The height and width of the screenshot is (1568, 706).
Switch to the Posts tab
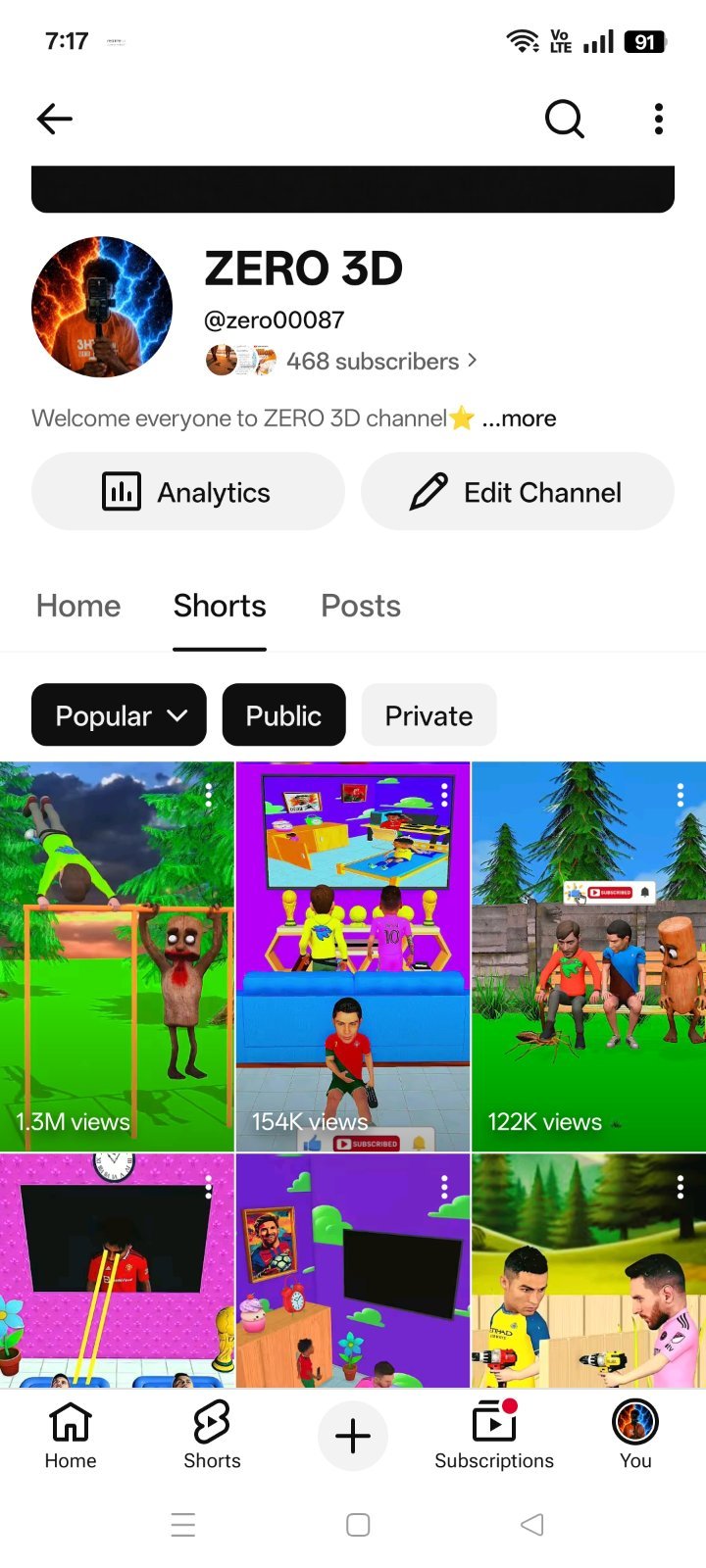(361, 606)
